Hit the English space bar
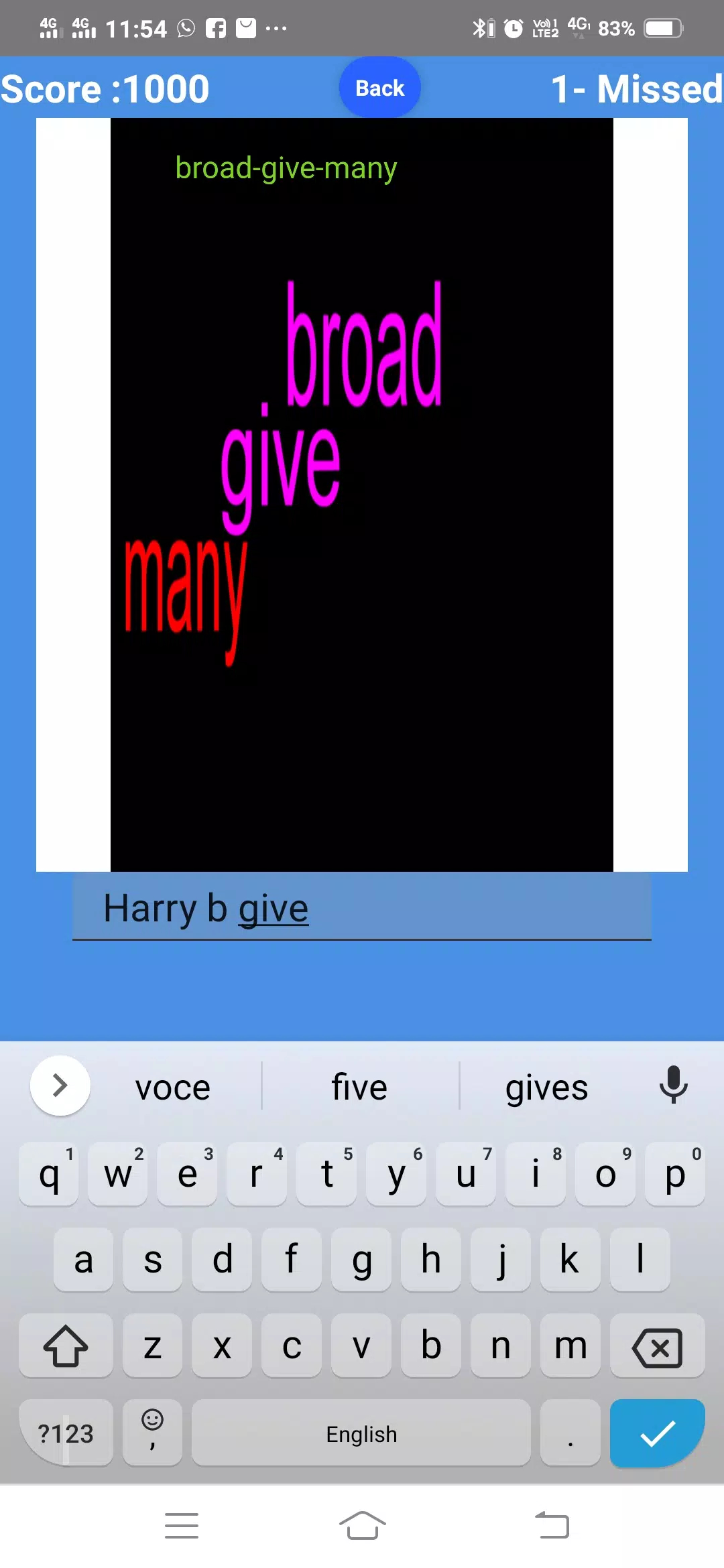 (361, 1433)
